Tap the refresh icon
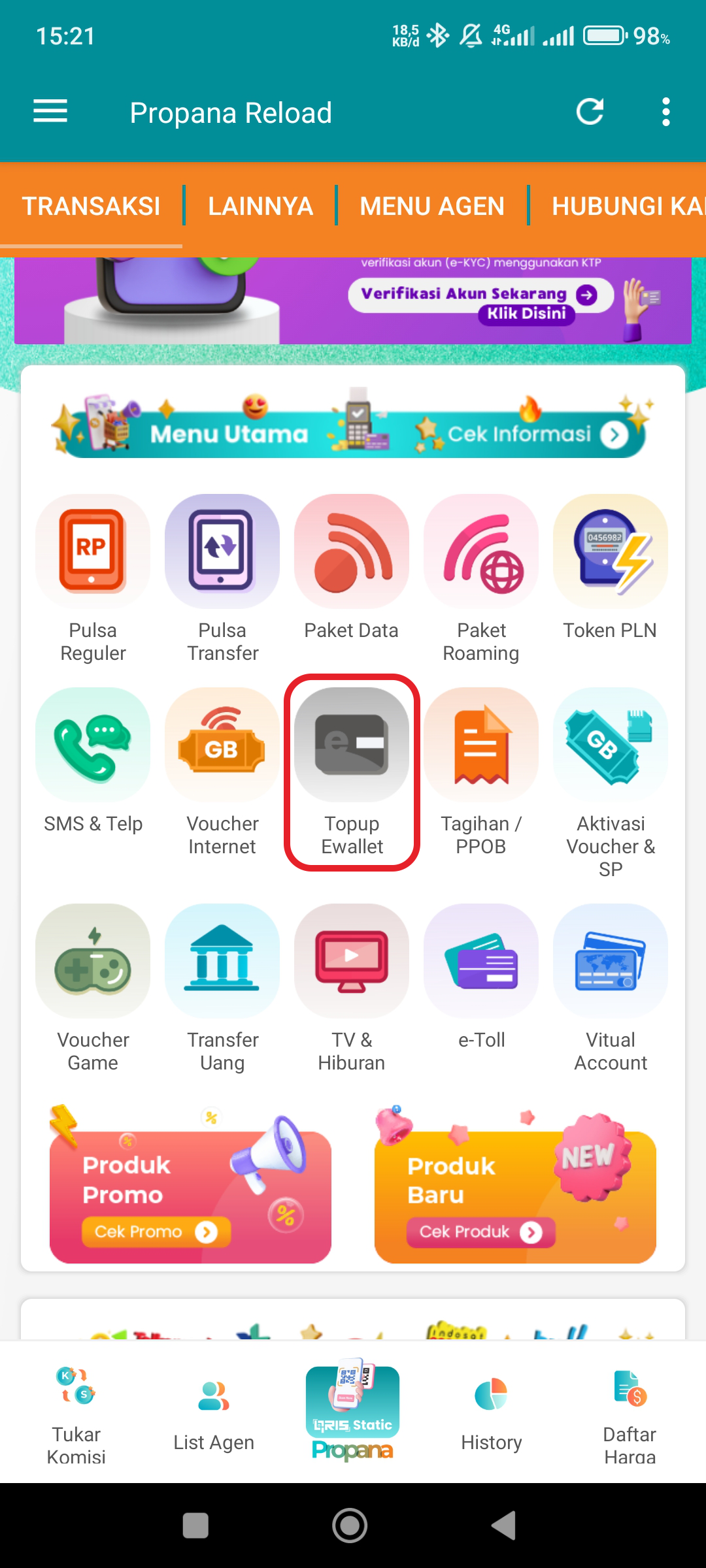The image size is (706, 1568). 590,112
